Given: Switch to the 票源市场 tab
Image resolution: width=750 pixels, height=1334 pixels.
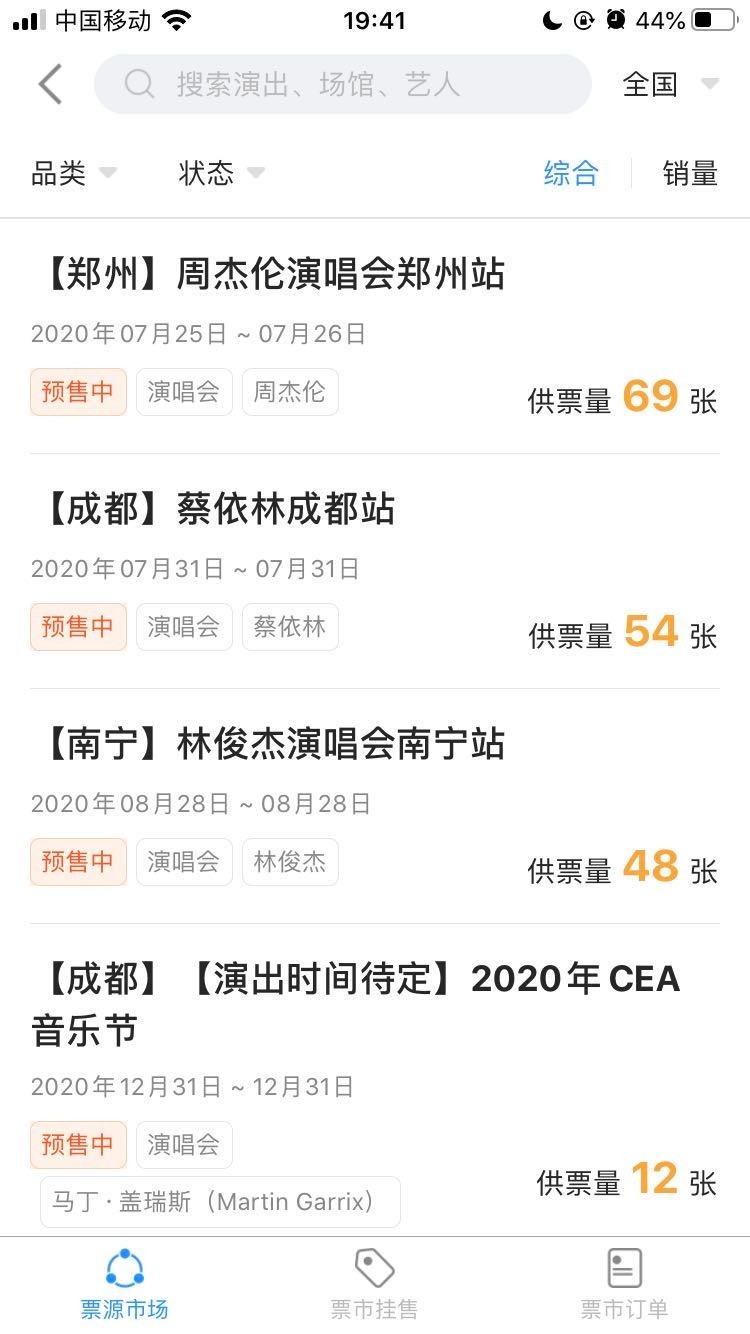Looking at the screenshot, I should pos(125,1284).
